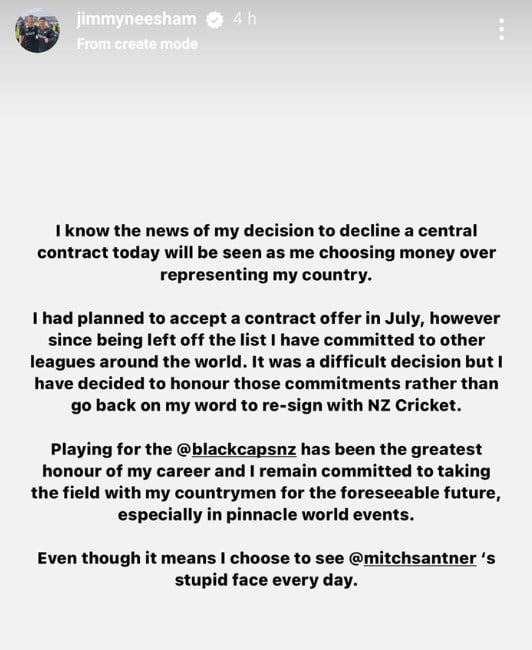Open the three-dot story options menu
The width and height of the screenshot is (532, 650).
pyautogui.click(x=501, y=29)
